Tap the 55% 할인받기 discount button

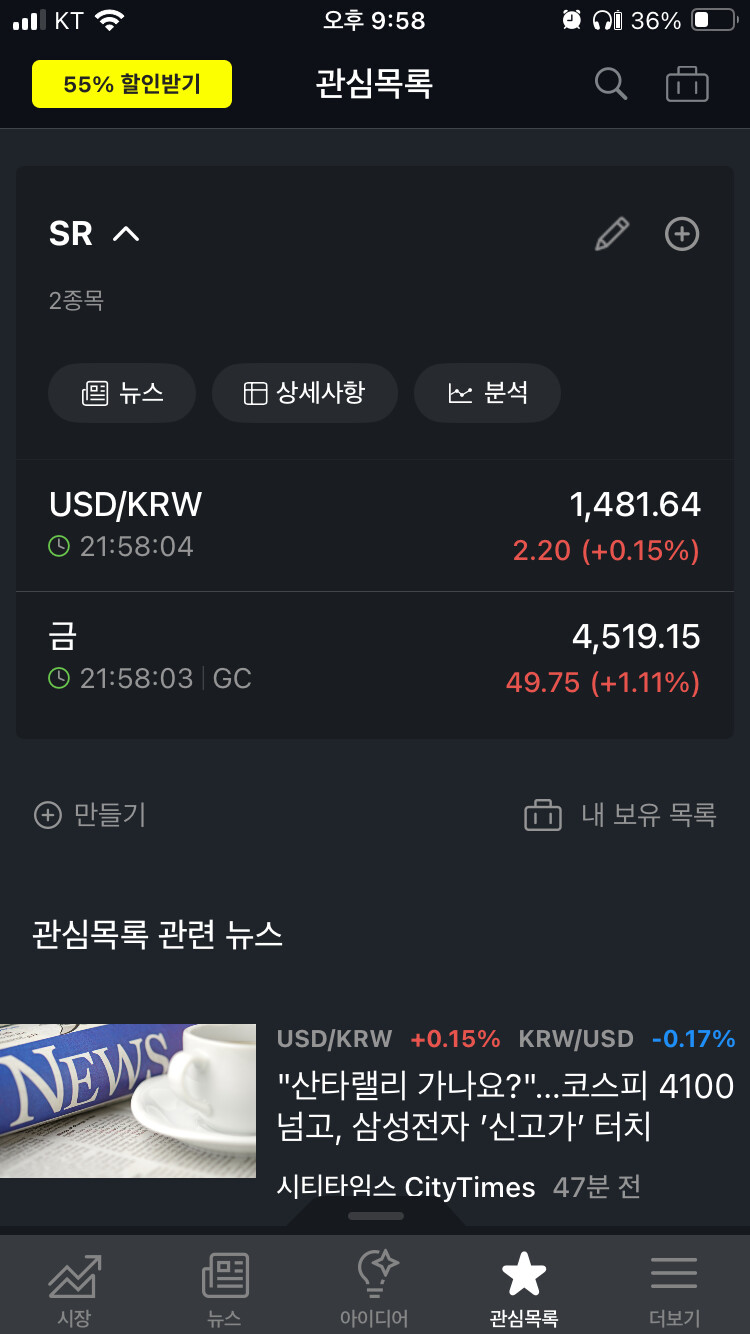point(132,84)
